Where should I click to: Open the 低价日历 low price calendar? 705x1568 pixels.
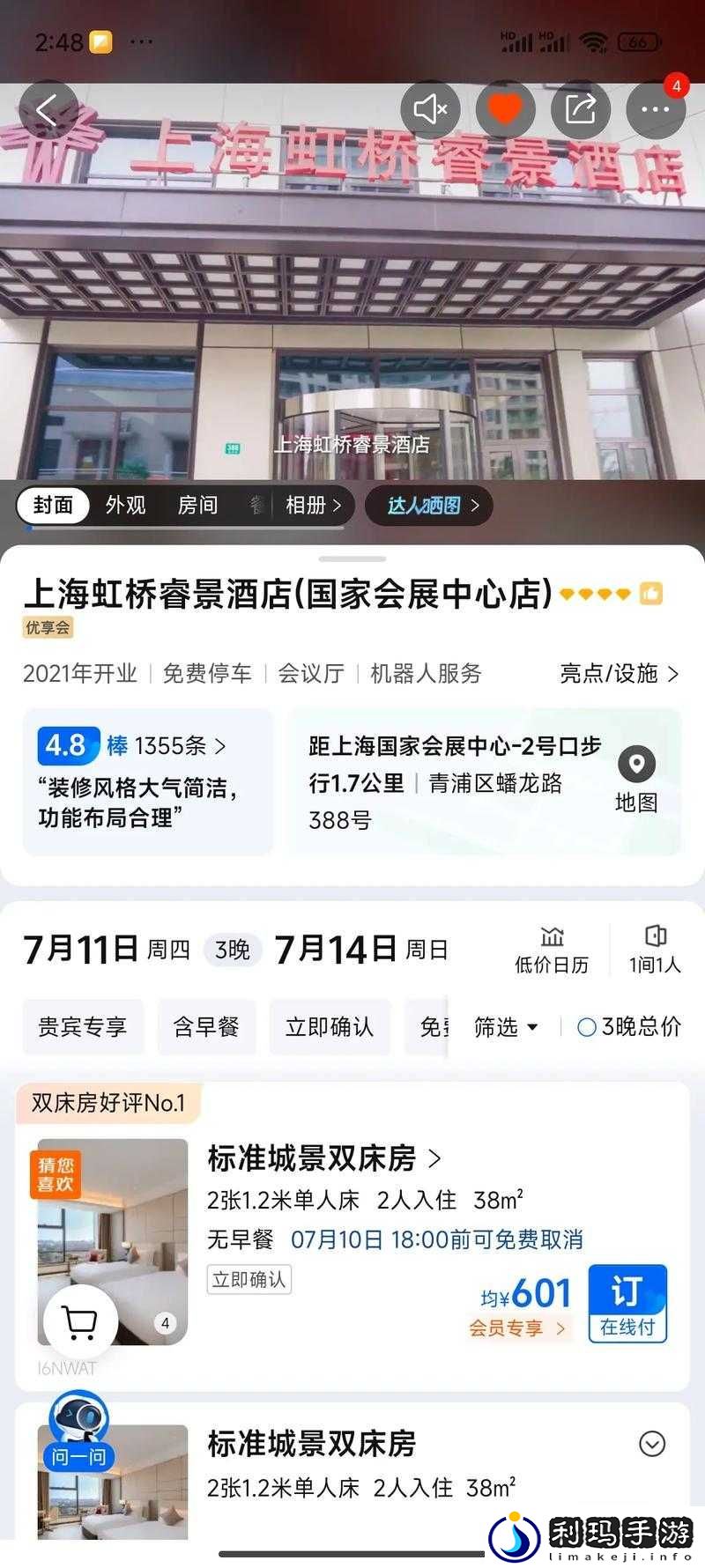pyautogui.click(x=552, y=950)
